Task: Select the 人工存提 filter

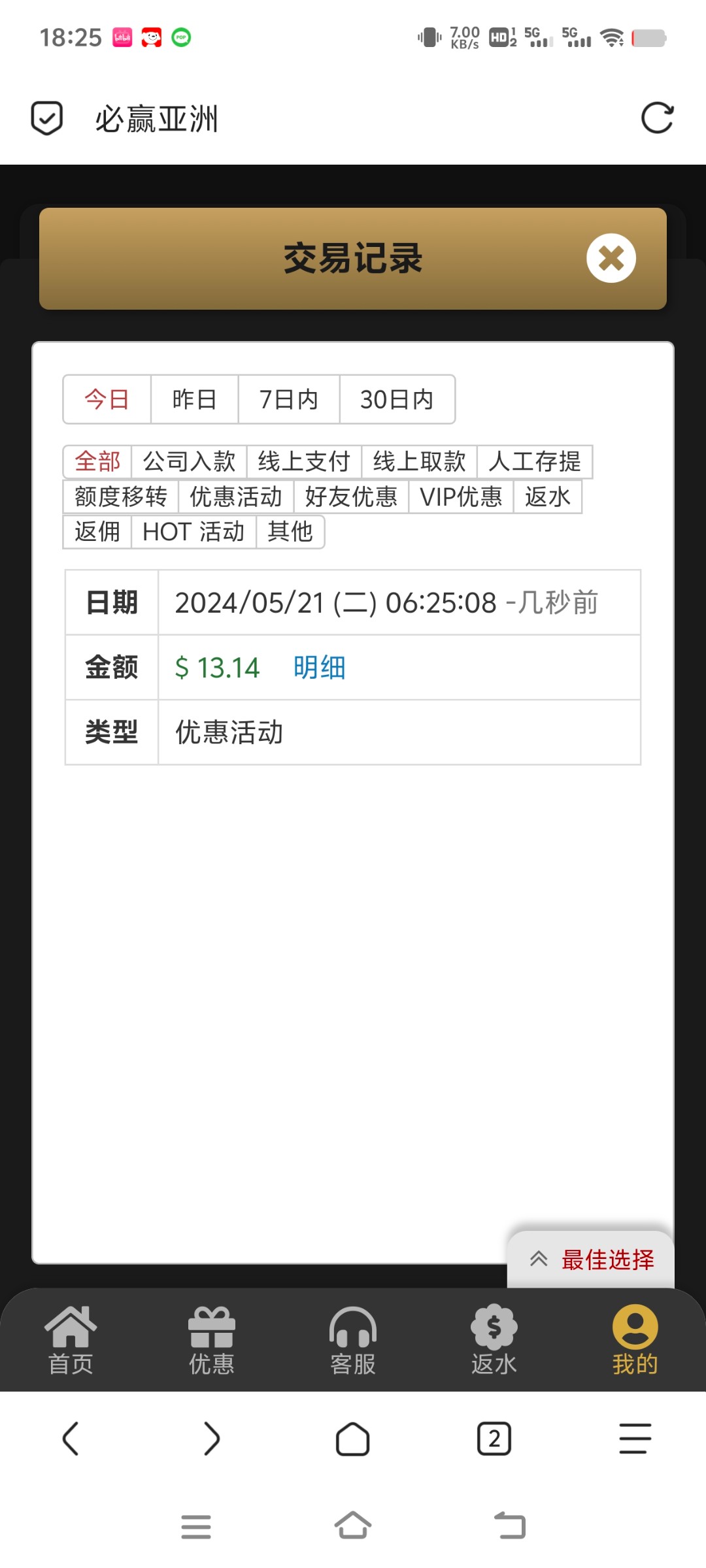Action: point(535,461)
